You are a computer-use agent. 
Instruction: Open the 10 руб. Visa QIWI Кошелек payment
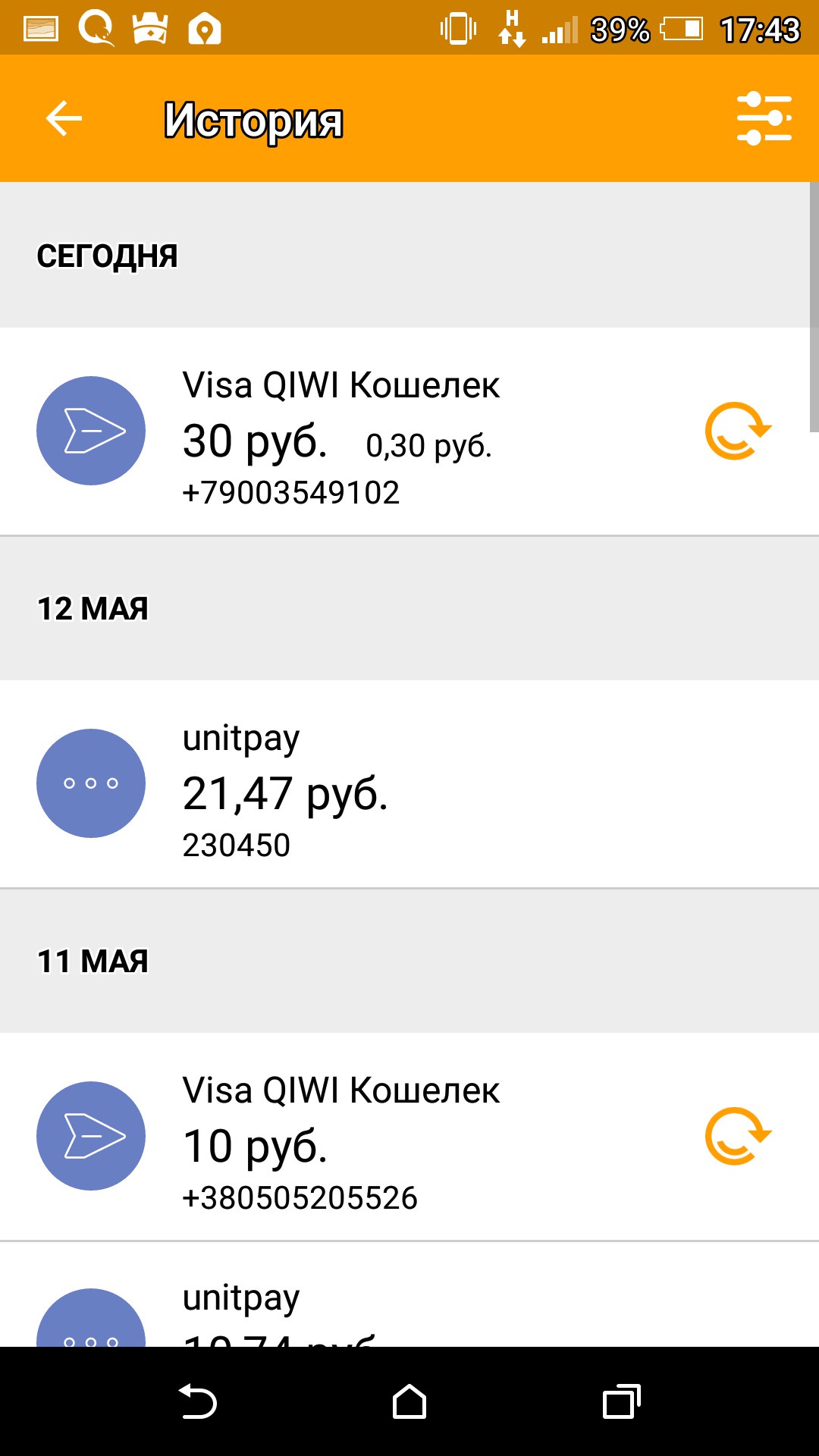tap(409, 1136)
